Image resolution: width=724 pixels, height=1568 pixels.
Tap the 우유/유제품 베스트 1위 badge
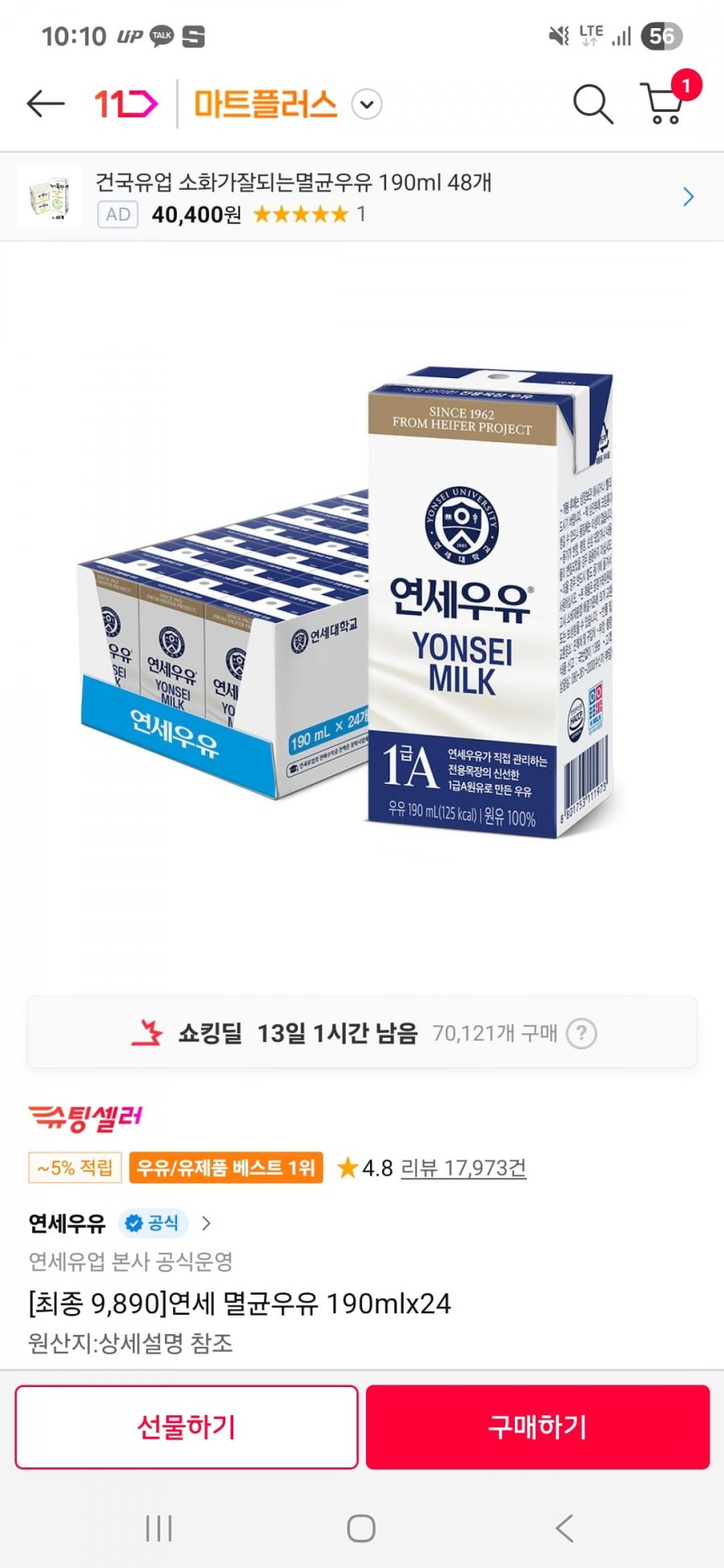click(x=226, y=1168)
